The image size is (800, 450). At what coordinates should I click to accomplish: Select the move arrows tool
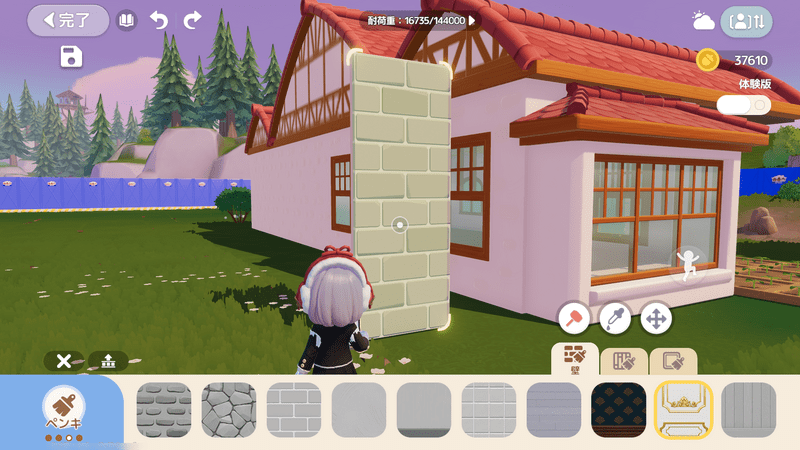tap(656, 318)
